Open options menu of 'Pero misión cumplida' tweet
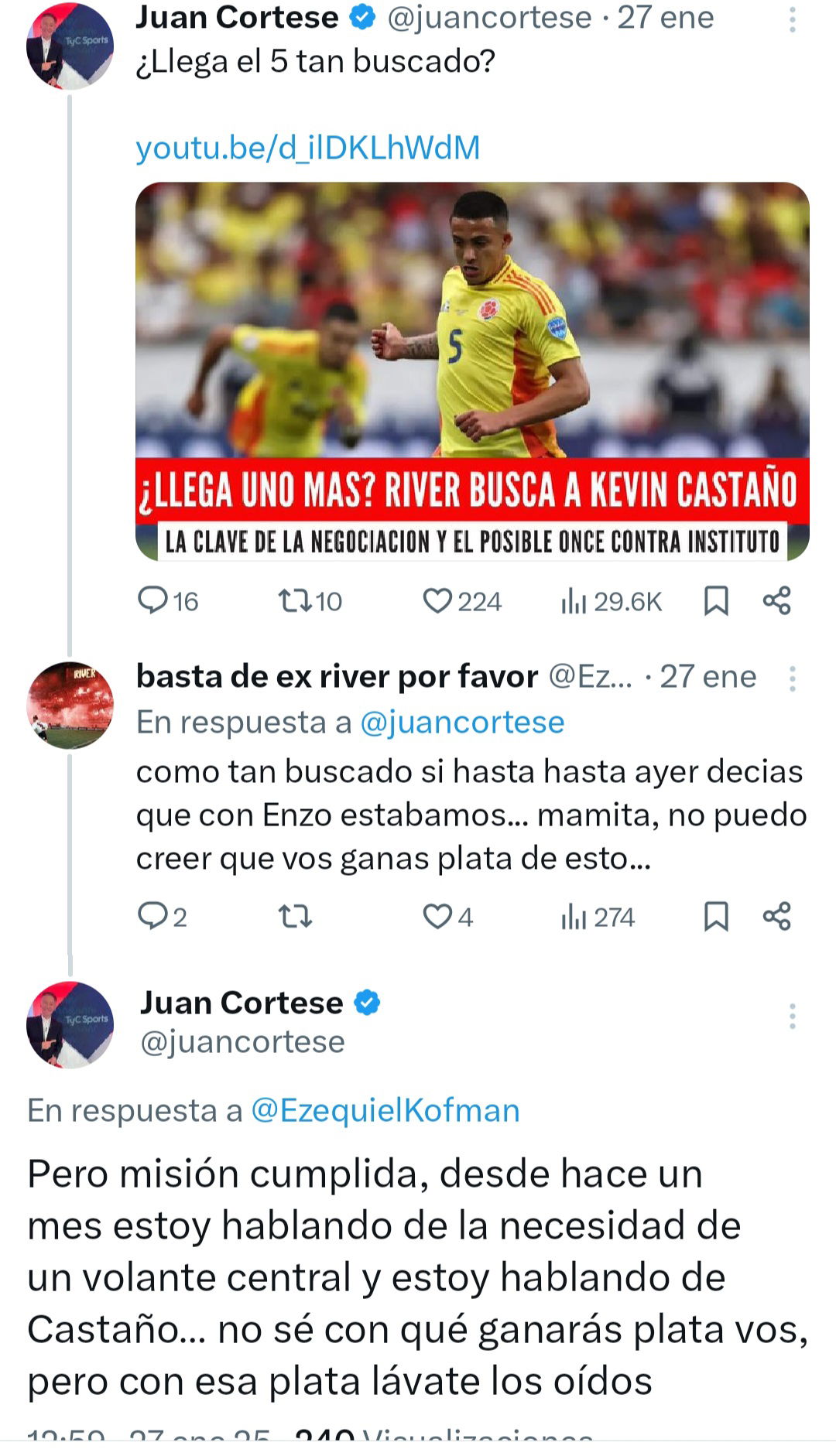Viewport: 836px width, 1456px height. 792,1016
